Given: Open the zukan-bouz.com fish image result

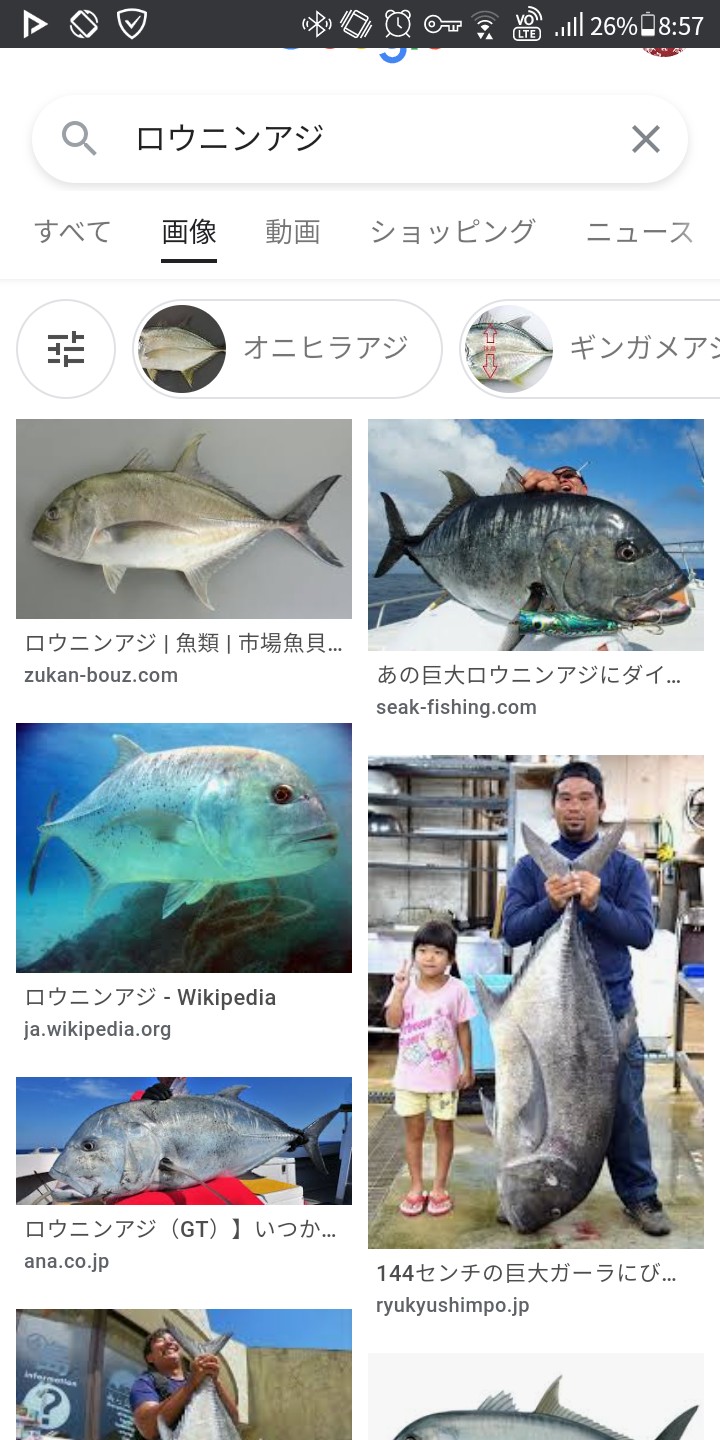Looking at the screenshot, I should 184,519.
